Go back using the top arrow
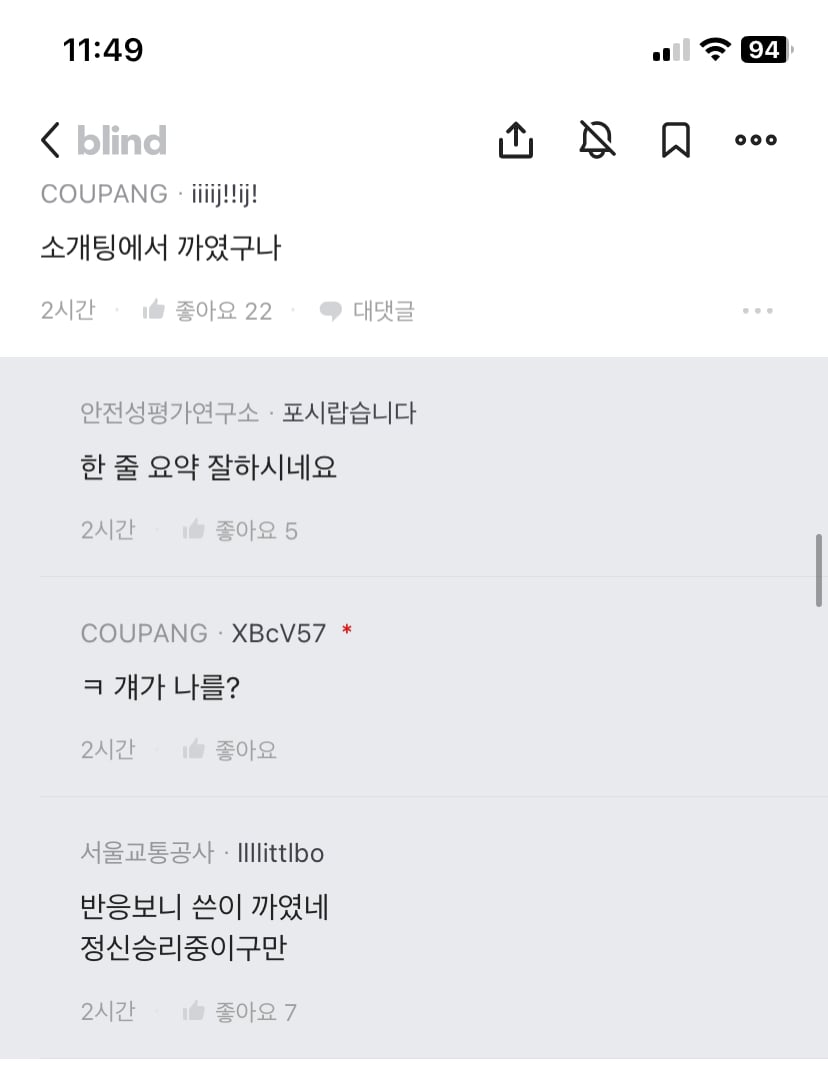Viewport: 828px width, 1080px height. pyautogui.click(x=51, y=140)
